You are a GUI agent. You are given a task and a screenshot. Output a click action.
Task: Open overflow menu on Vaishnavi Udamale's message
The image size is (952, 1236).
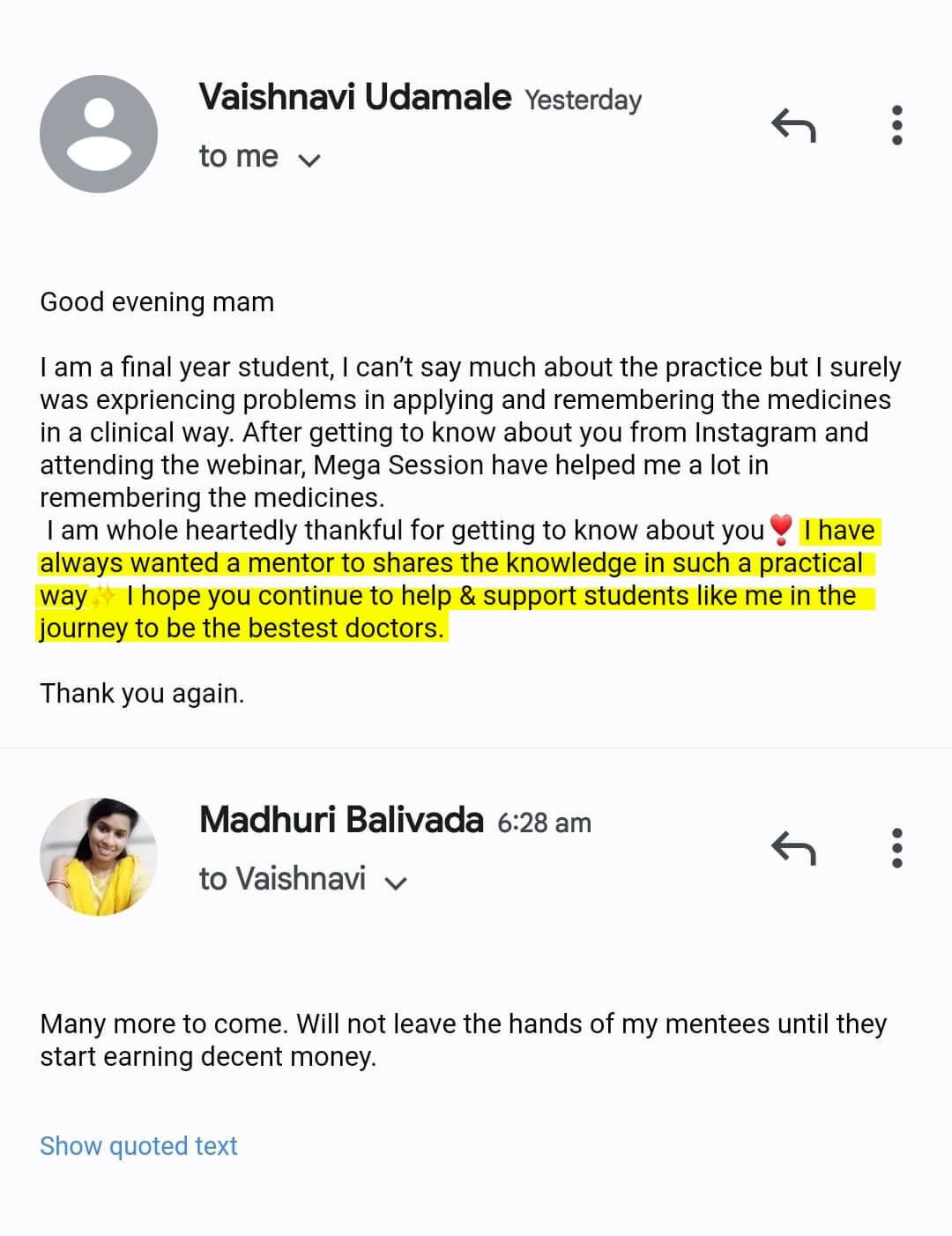[x=897, y=125]
